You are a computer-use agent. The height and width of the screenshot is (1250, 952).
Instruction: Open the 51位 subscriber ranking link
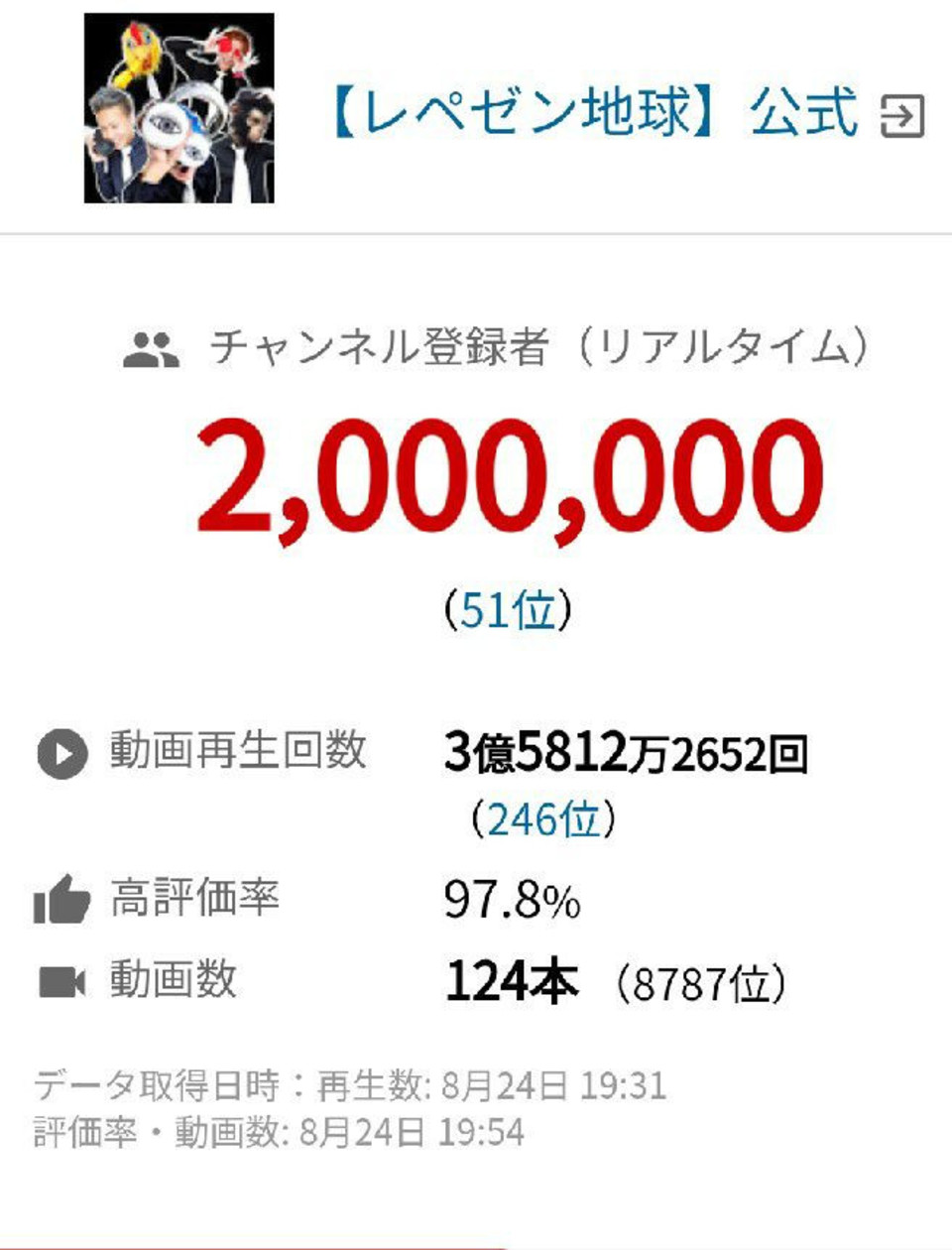(x=508, y=609)
